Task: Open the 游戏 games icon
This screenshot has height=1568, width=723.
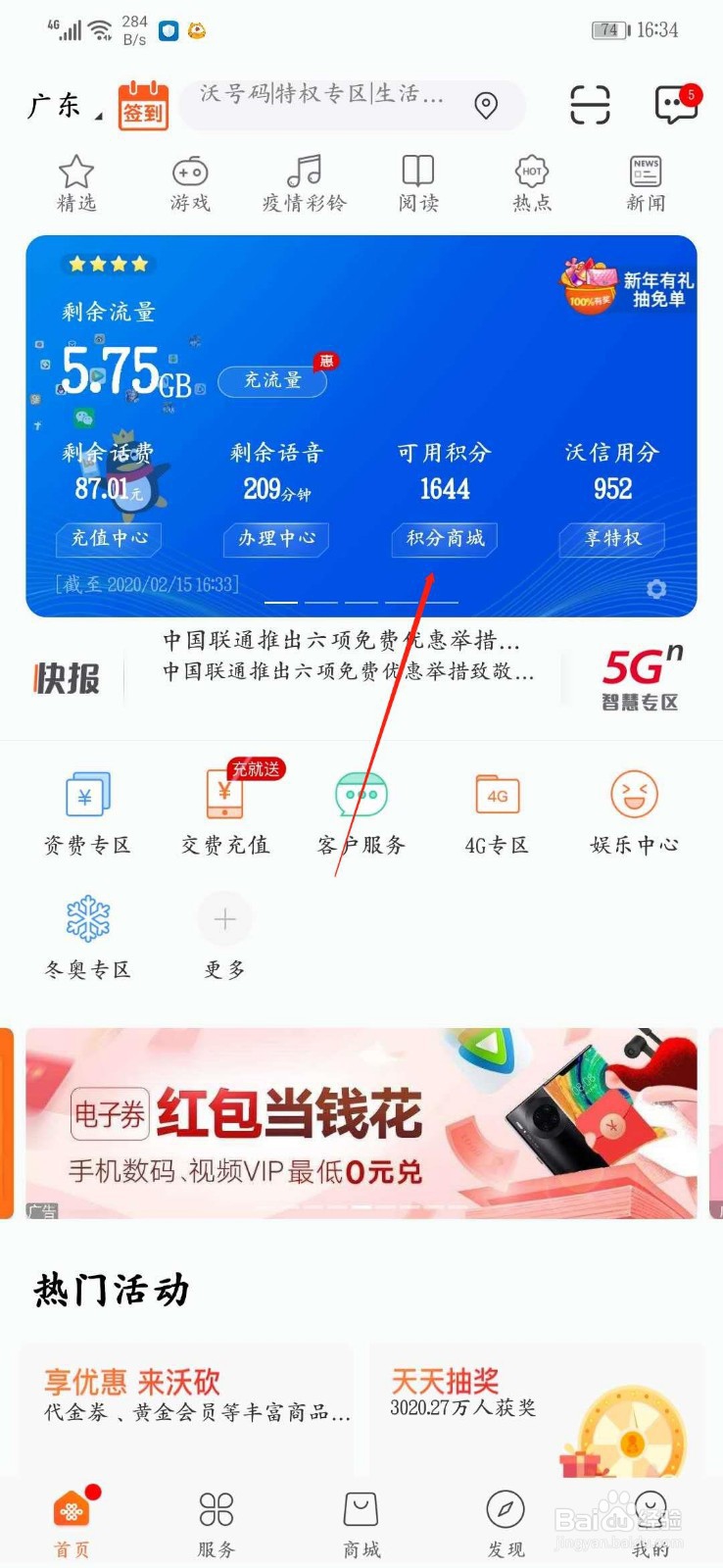Action: tap(188, 182)
